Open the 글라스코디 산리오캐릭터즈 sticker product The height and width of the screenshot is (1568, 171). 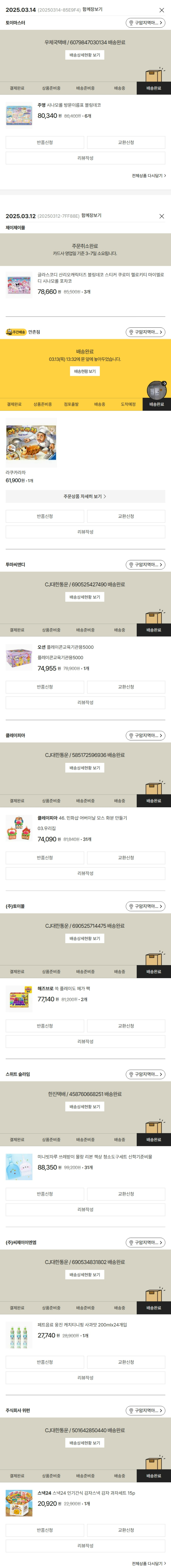tap(100, 278)
